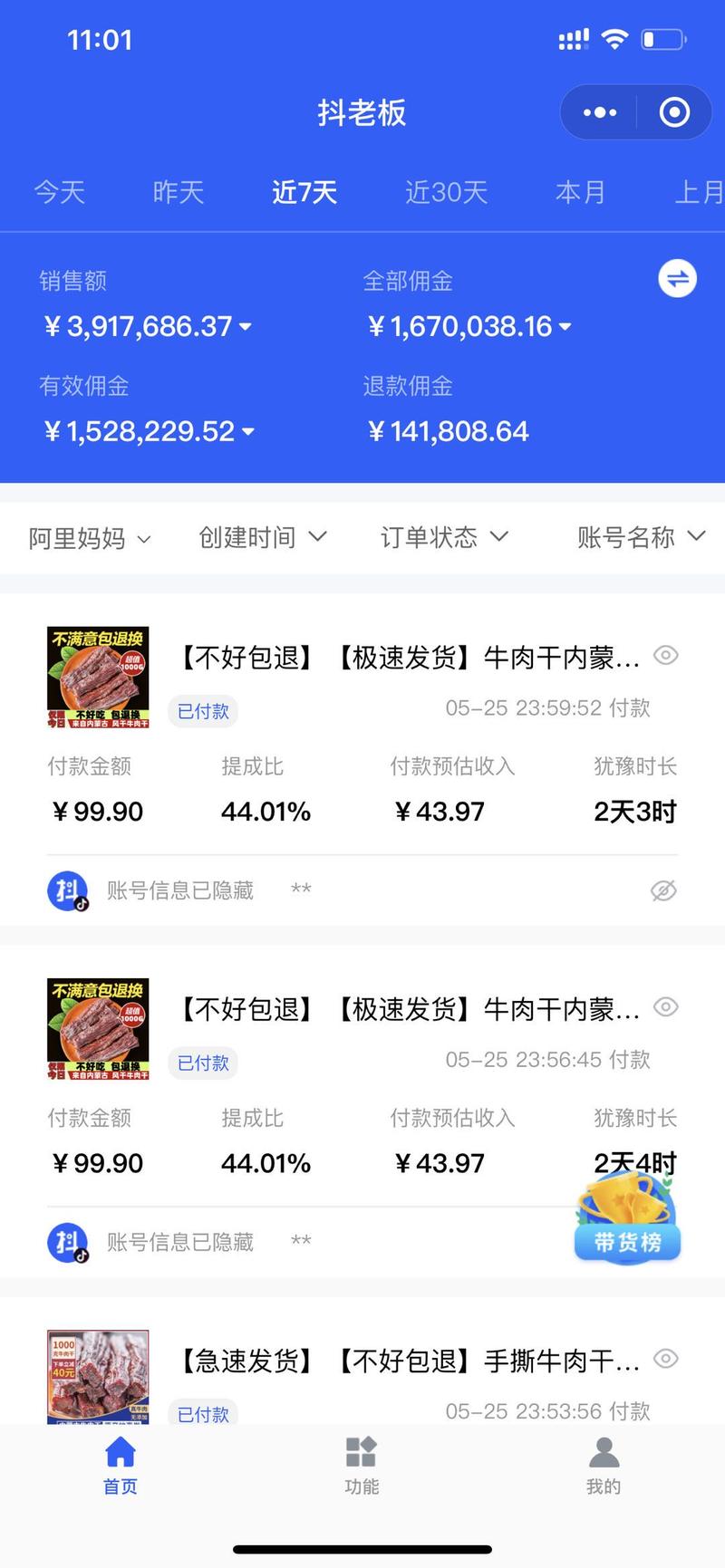
Task: Open 我的 profile icon at bottom right
Action: [x=604, y=1458]
